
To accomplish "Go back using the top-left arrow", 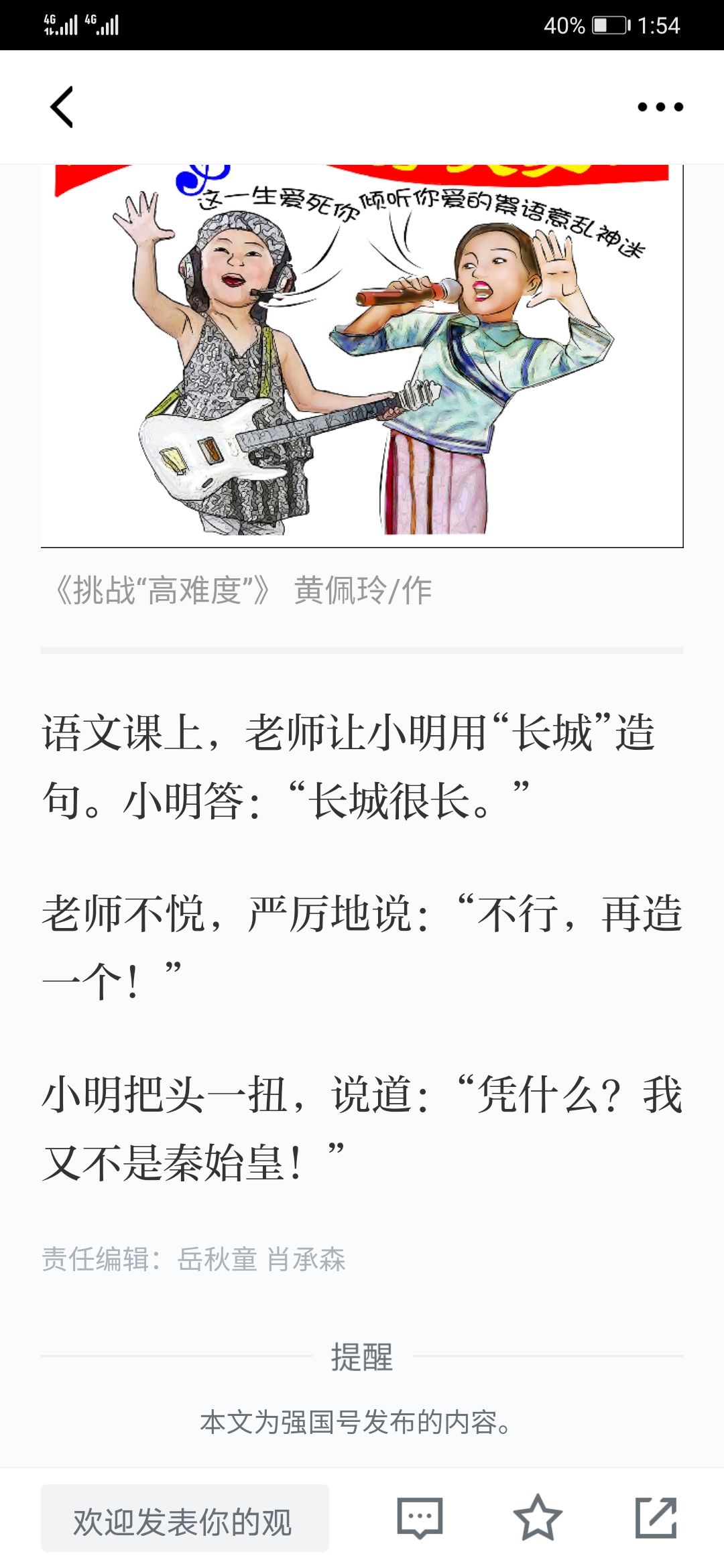I will point(62,107).
